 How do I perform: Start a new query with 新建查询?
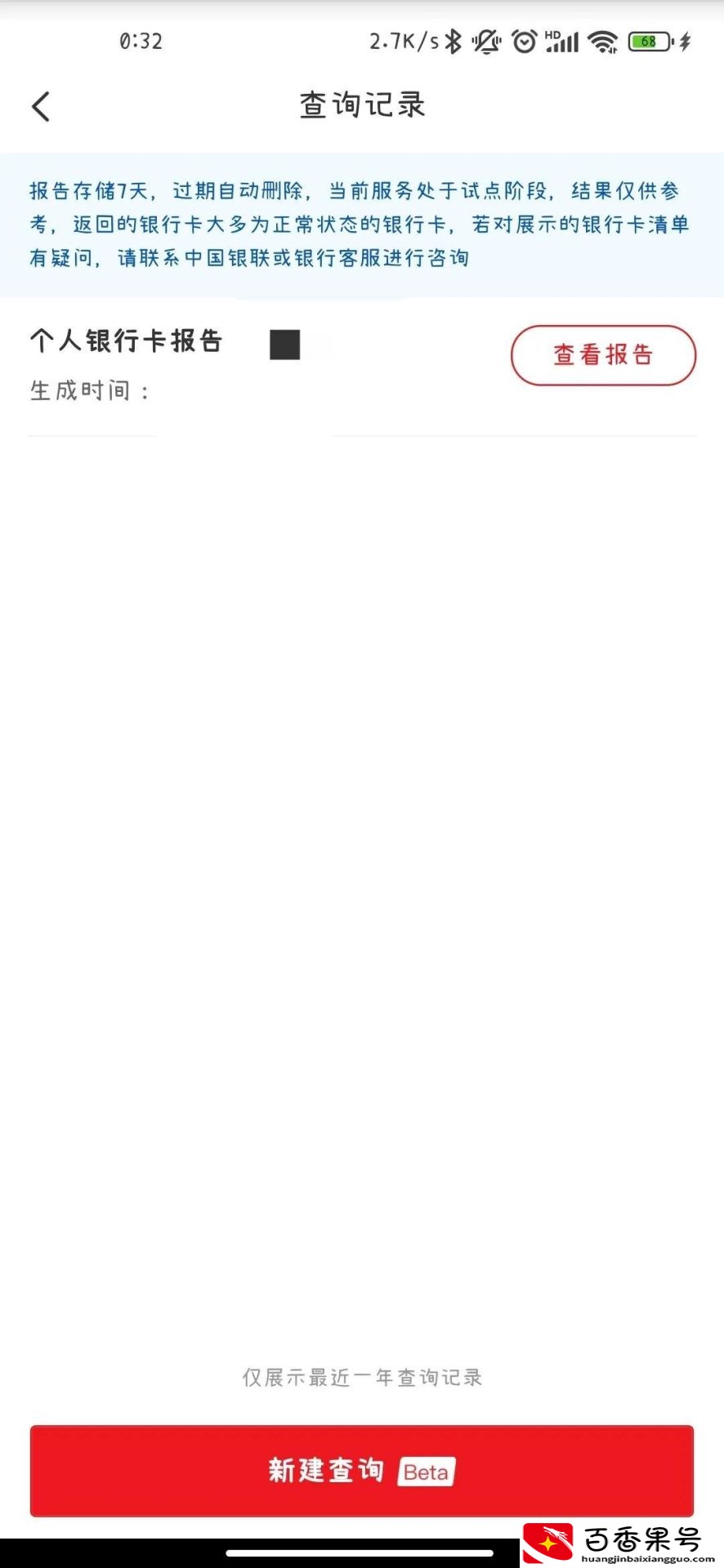click(x=361, y=1471)
